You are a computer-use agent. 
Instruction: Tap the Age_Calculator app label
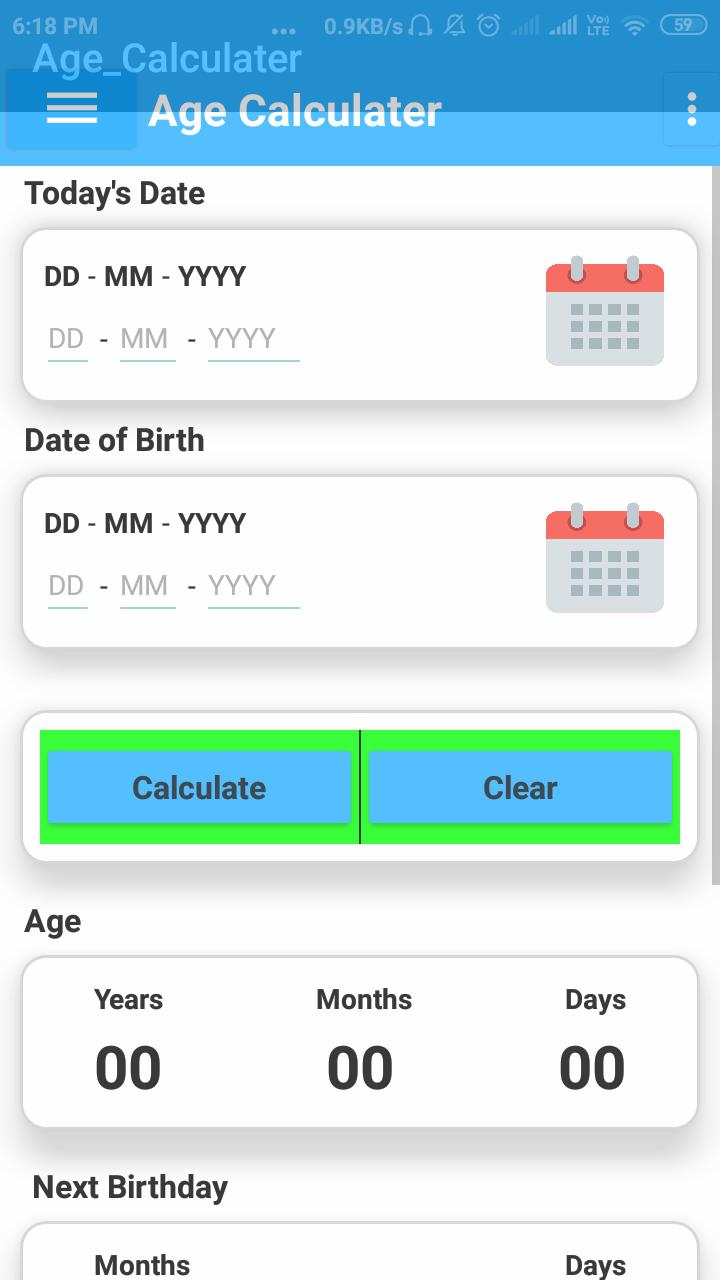(x=166, y=59)
